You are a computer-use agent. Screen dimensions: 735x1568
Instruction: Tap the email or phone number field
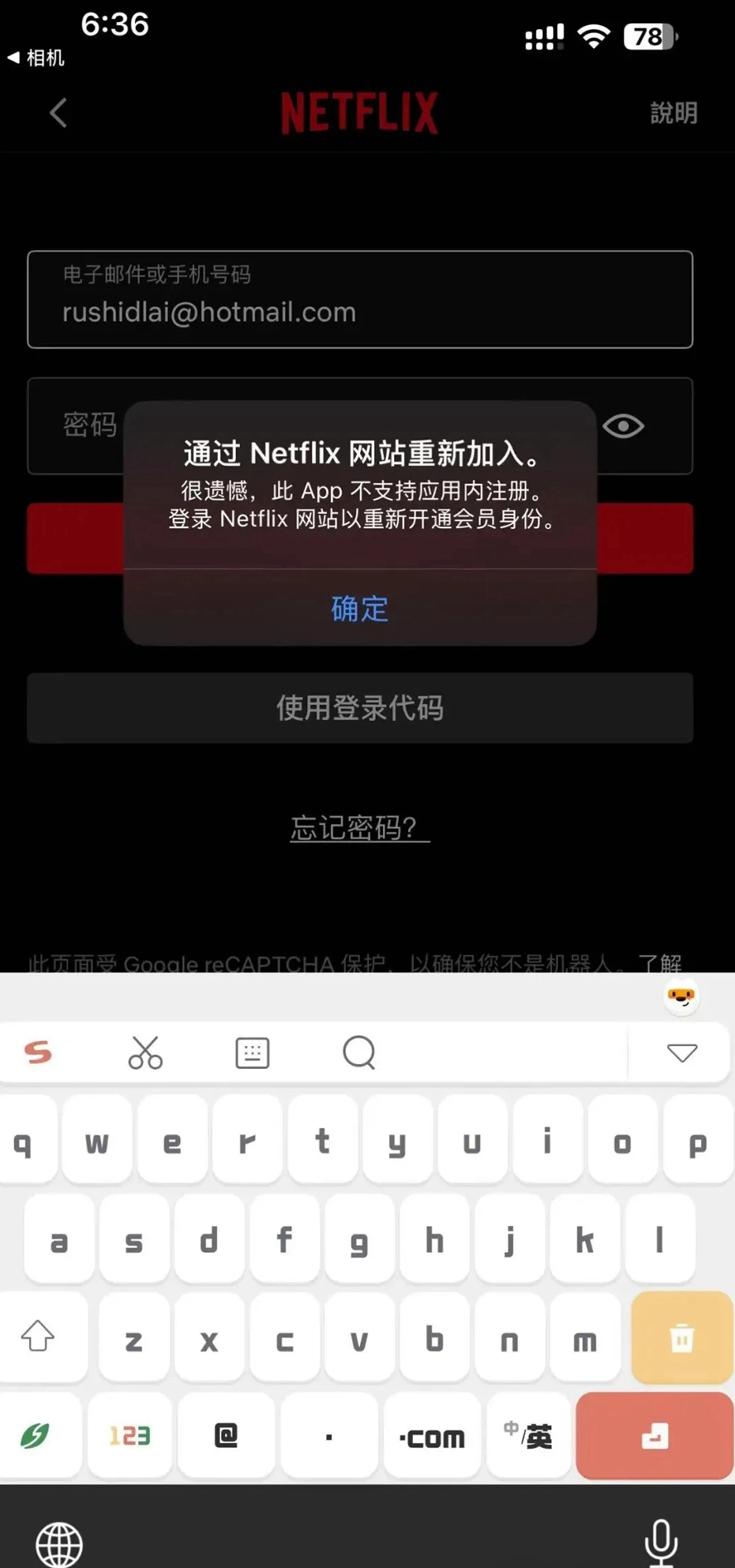(x=359, y=300)
